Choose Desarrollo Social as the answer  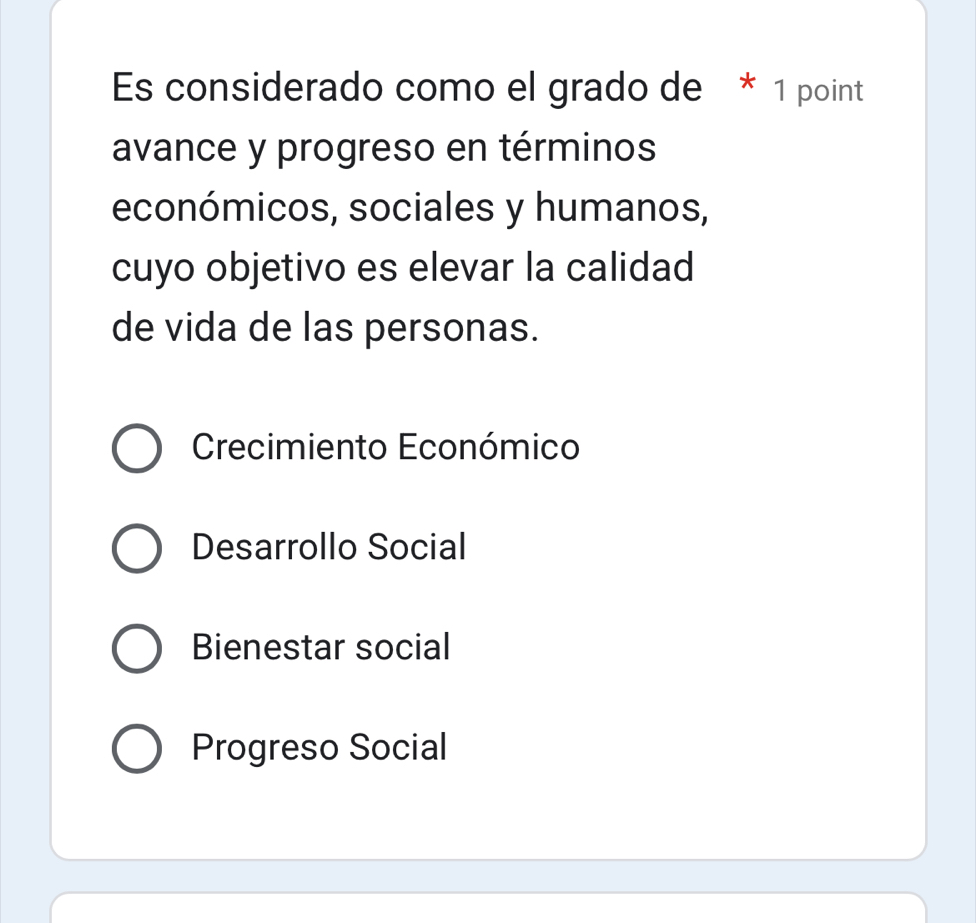pos(136,548)
